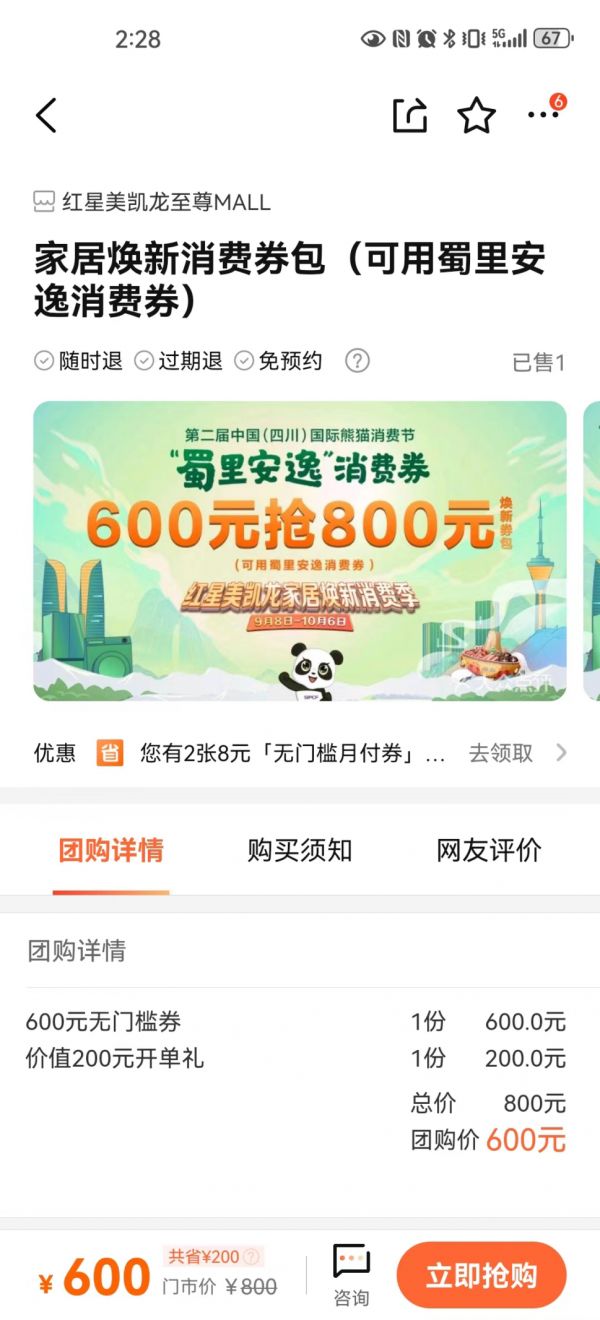The width and height of the screenshot is (600, 1320).
Task: View refund policy help question mark
Action: (357, 361)
